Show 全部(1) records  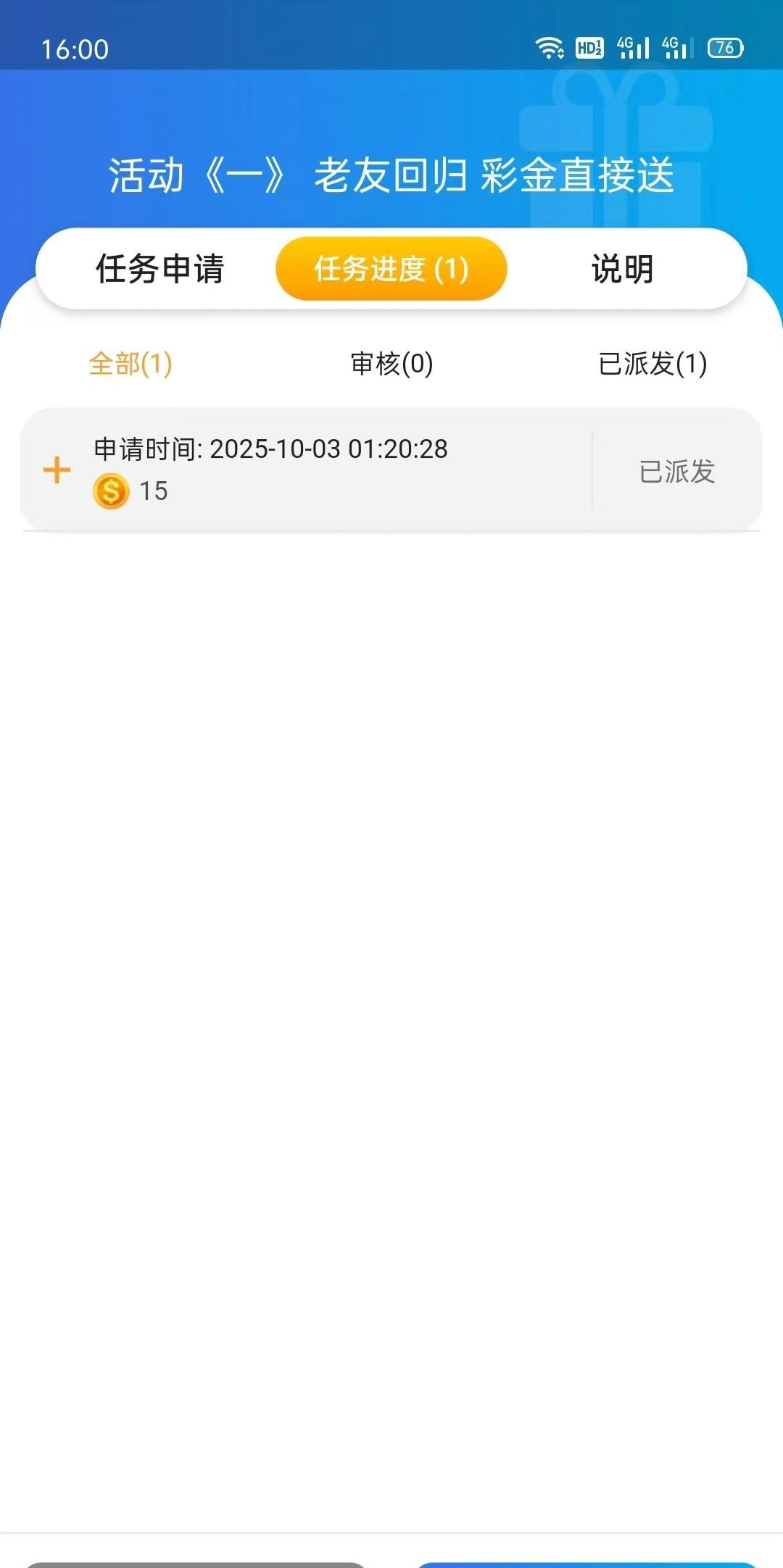130,364
